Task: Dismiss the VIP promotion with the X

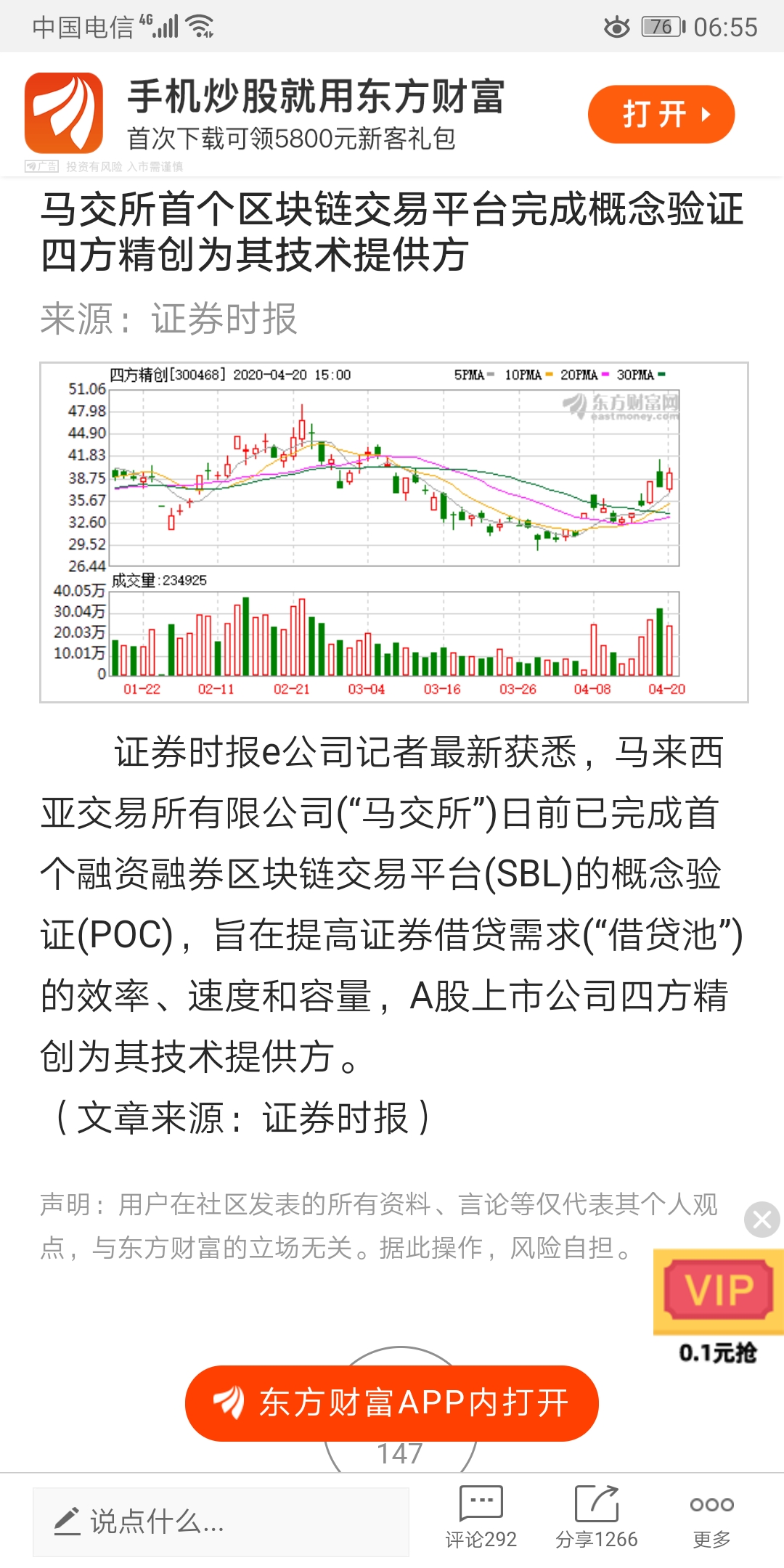Action: (x=762, y=1220)
